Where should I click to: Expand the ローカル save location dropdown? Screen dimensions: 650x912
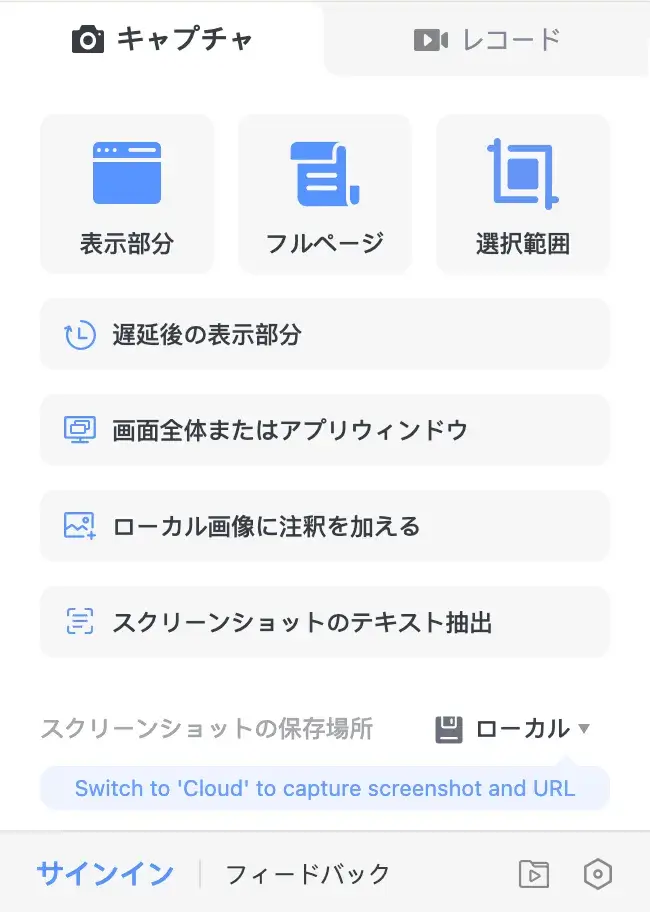(x=514, y=729)
